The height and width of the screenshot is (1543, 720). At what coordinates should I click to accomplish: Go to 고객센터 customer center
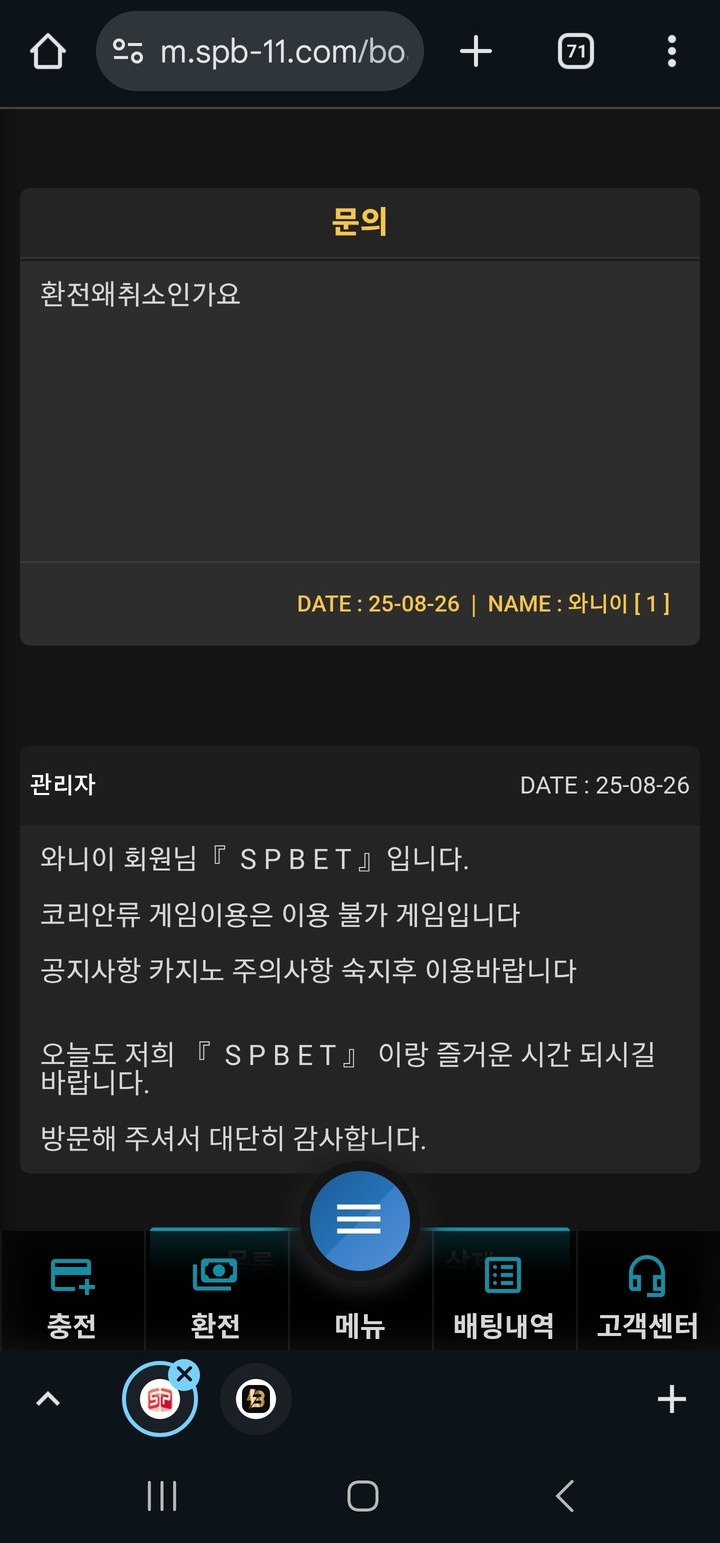(x=647, y=1296)
